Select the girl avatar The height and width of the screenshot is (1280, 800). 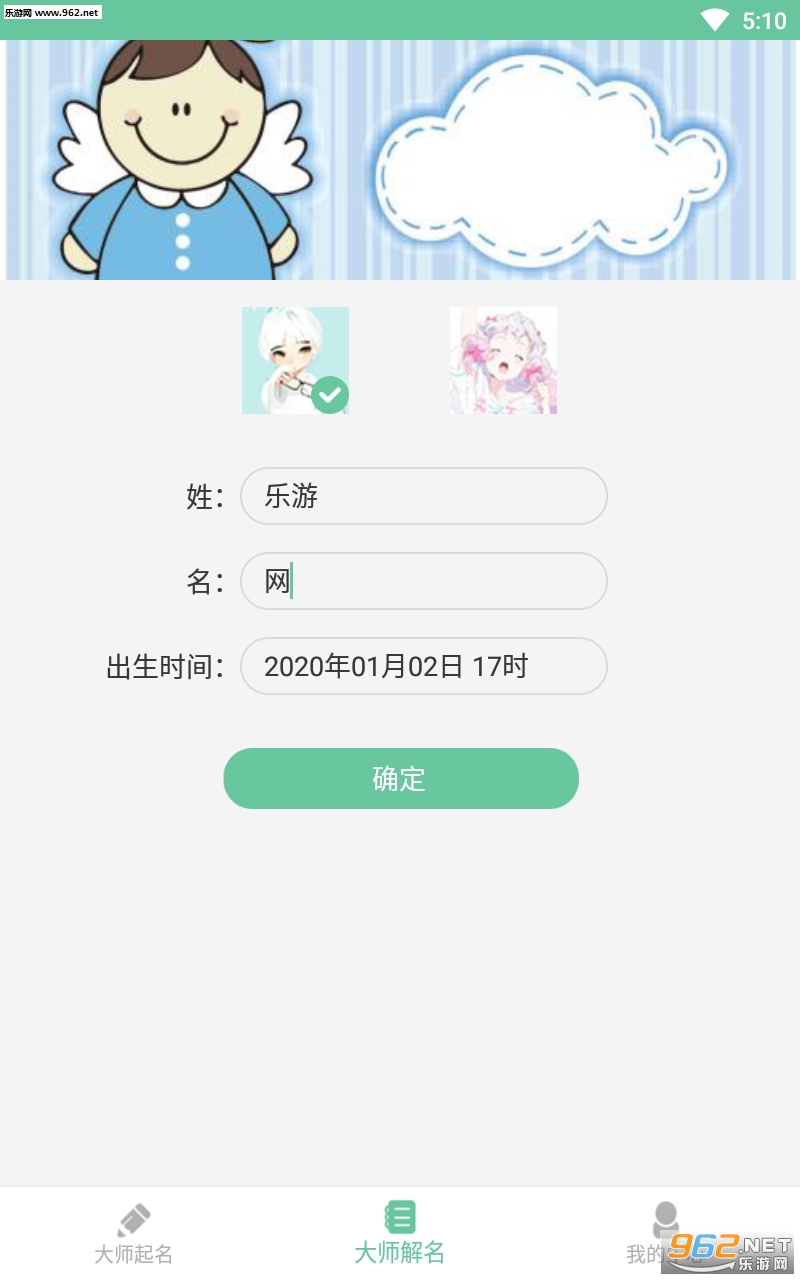[x=503, y=360]
